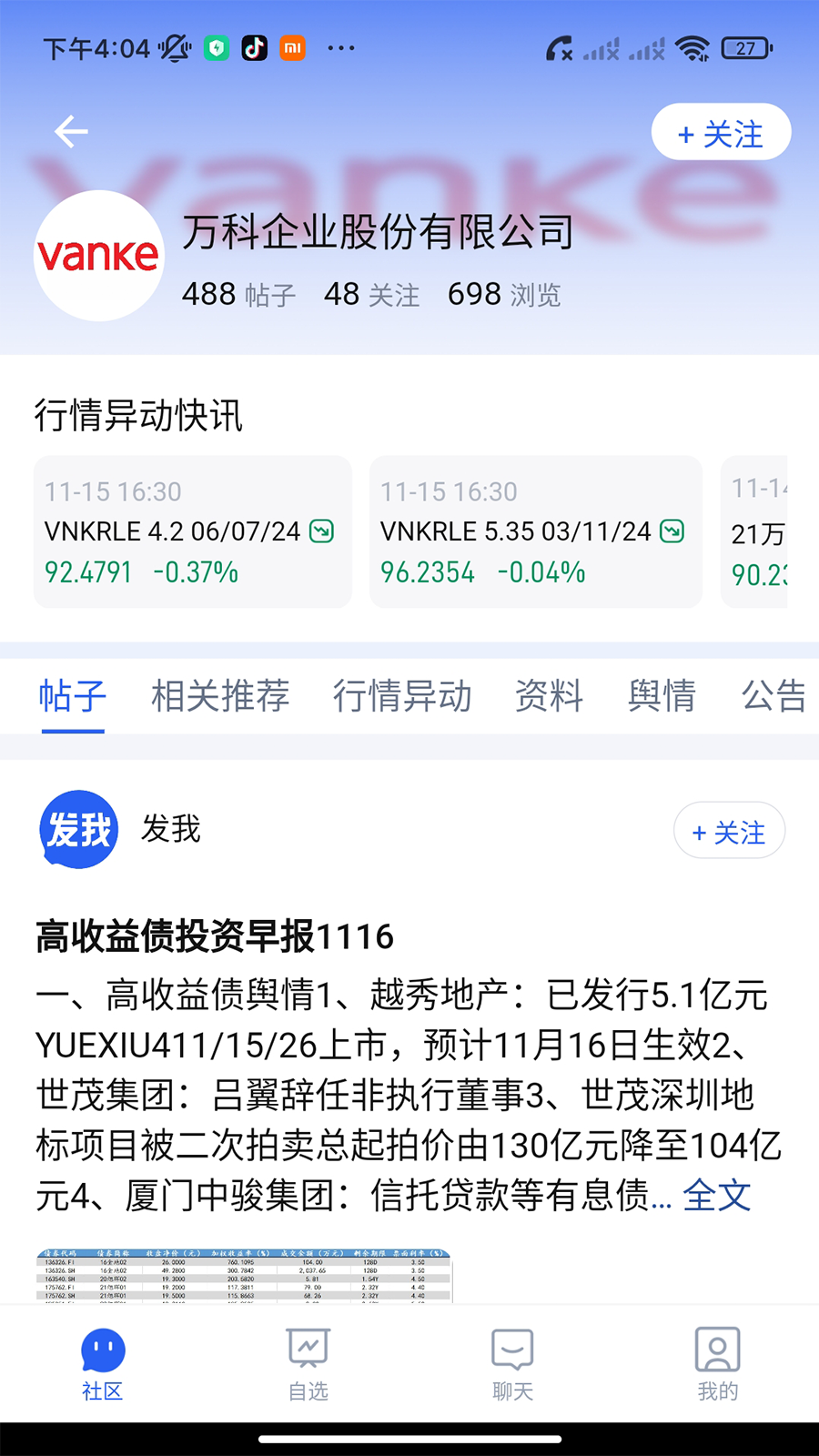The image size is (819, 1456).
Task: Switch to the 舆情 tab
Action: point(662,696)
